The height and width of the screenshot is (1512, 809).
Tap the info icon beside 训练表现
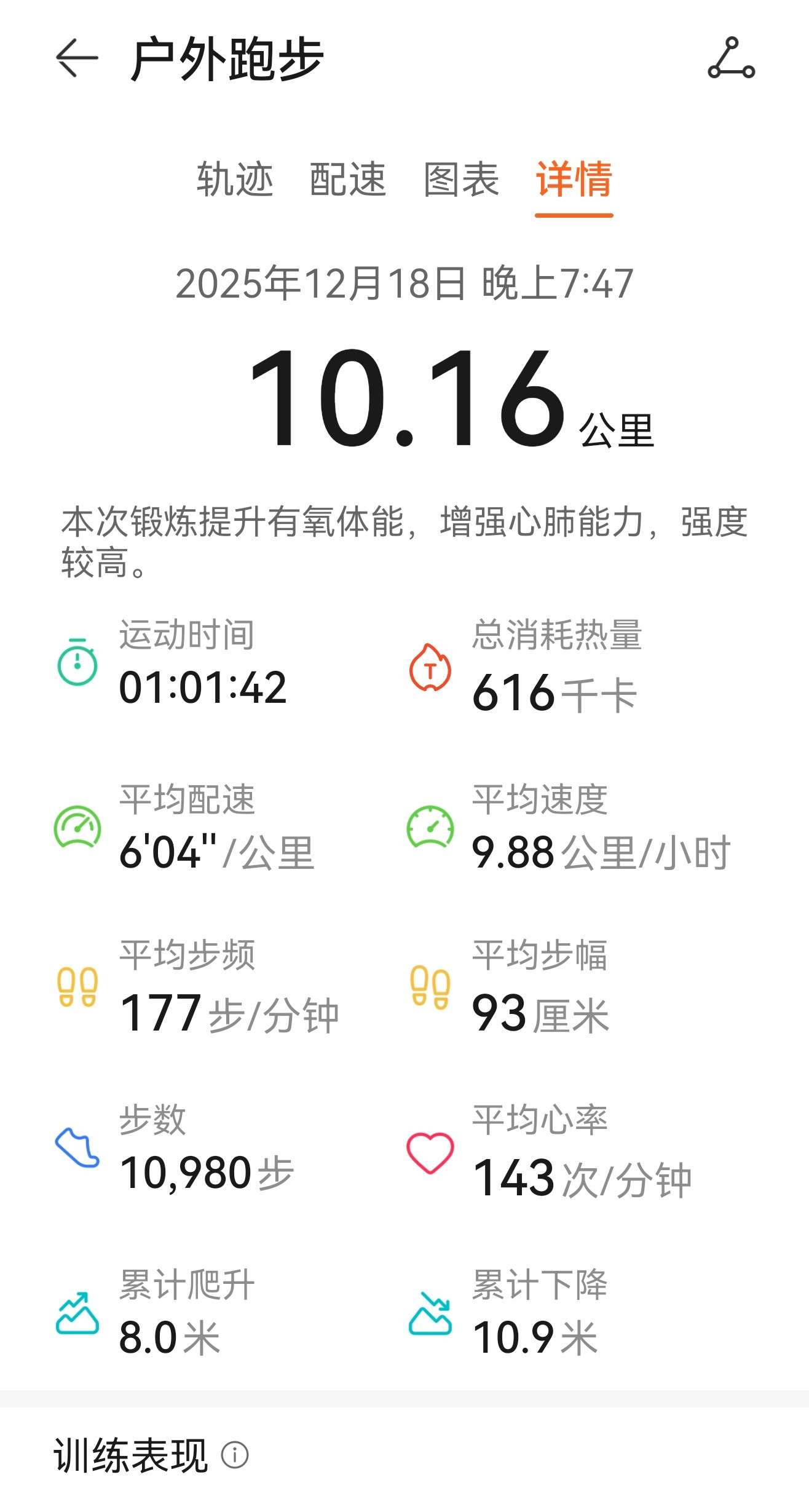(x=235, y=1455)
